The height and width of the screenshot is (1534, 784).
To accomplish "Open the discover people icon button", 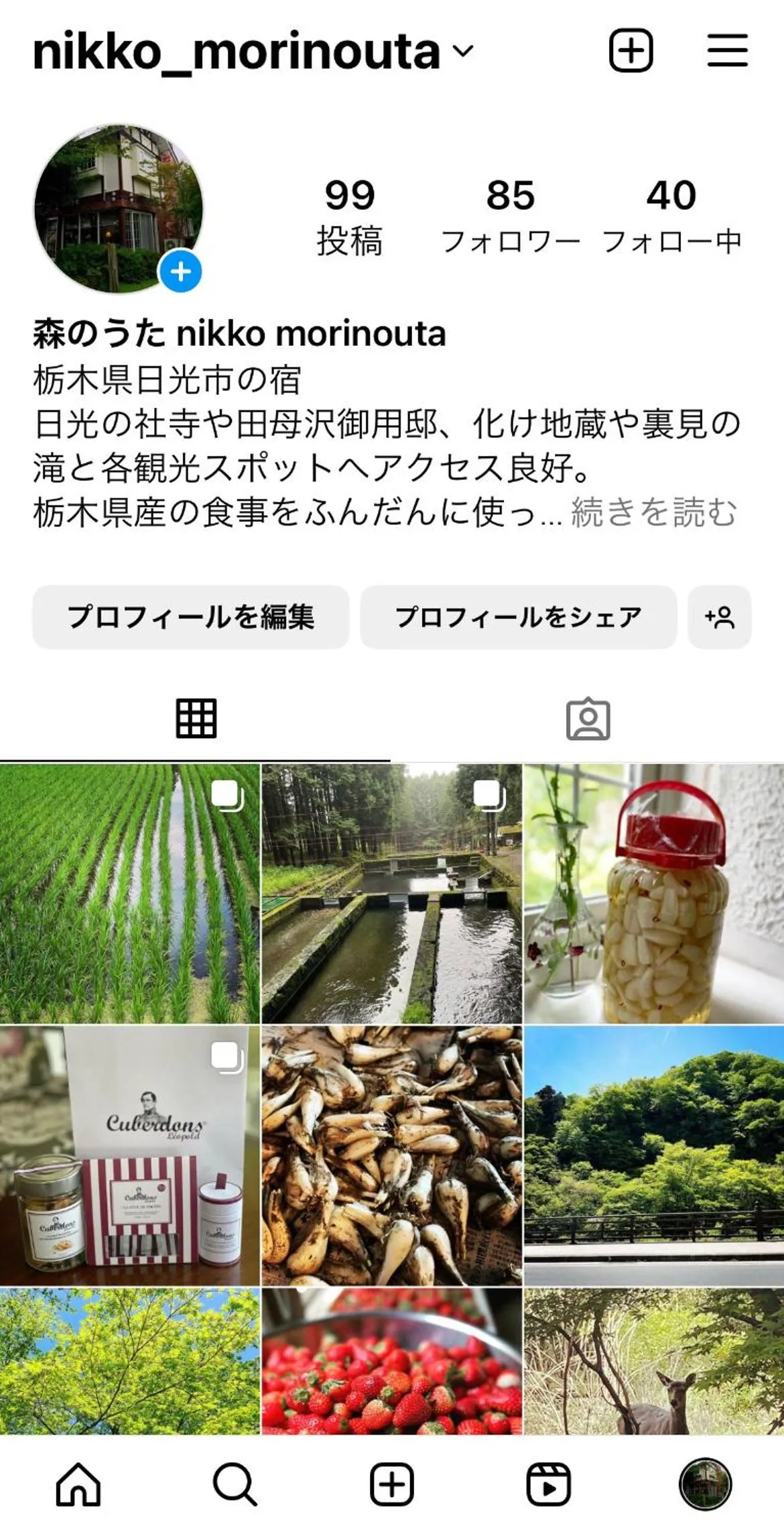I will (720, 617).
